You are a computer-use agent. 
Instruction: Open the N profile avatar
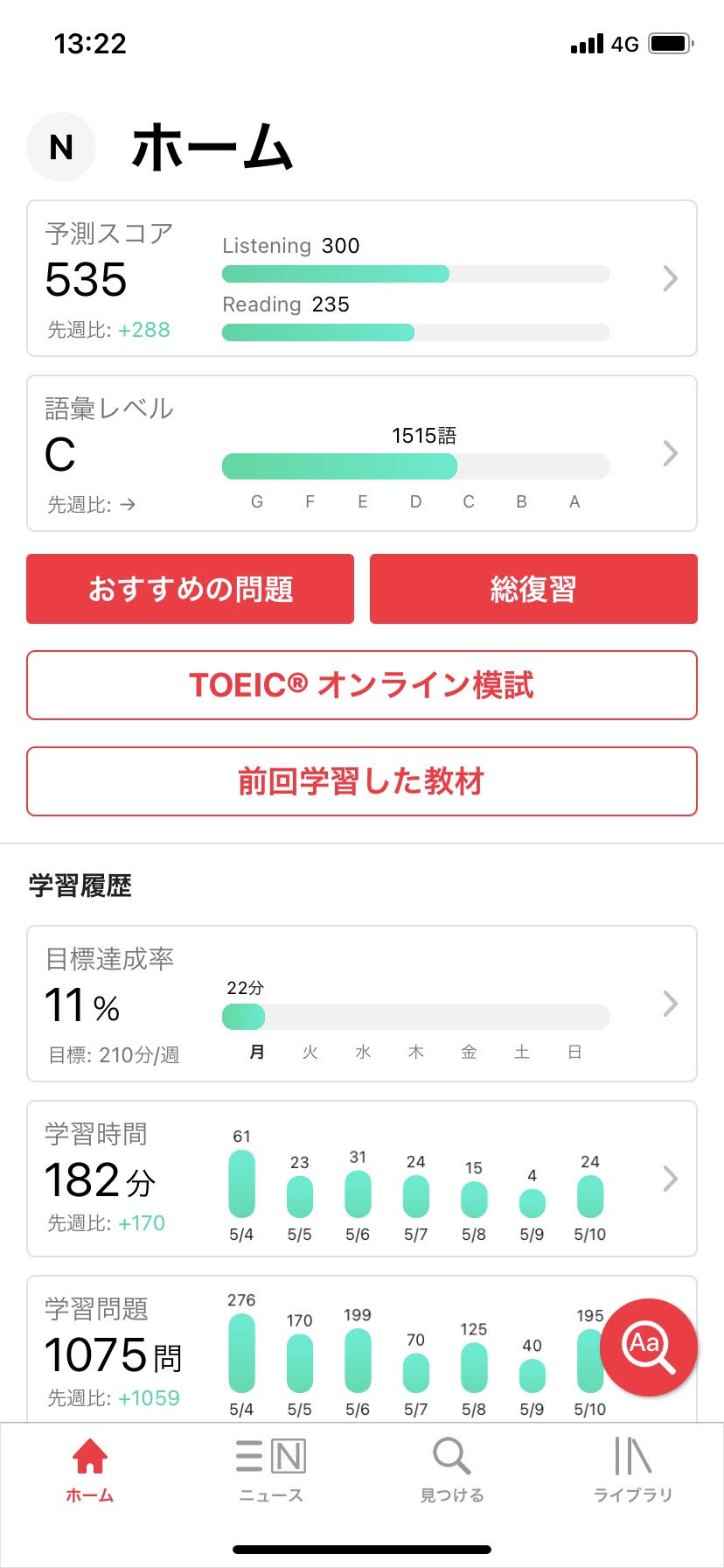point(60,147)
